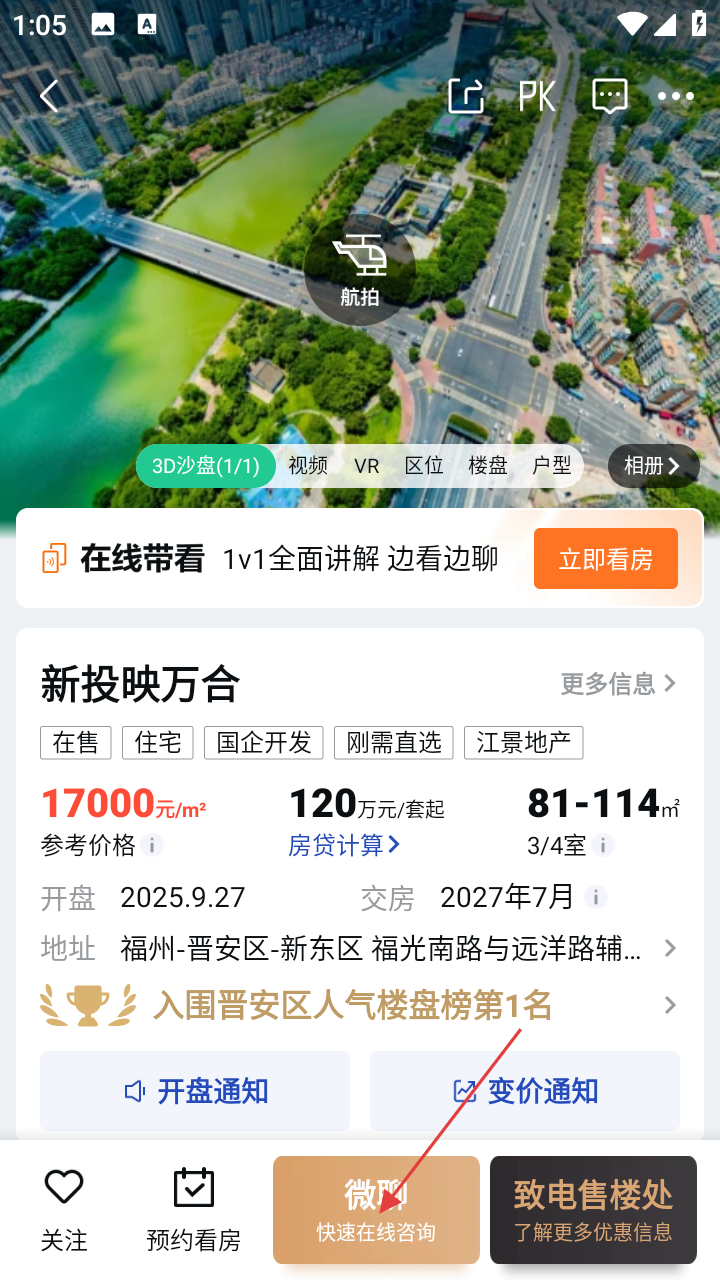The image size is (720, 1280).
Task: Open the messages icon
Action: click(x=610, y=96)
